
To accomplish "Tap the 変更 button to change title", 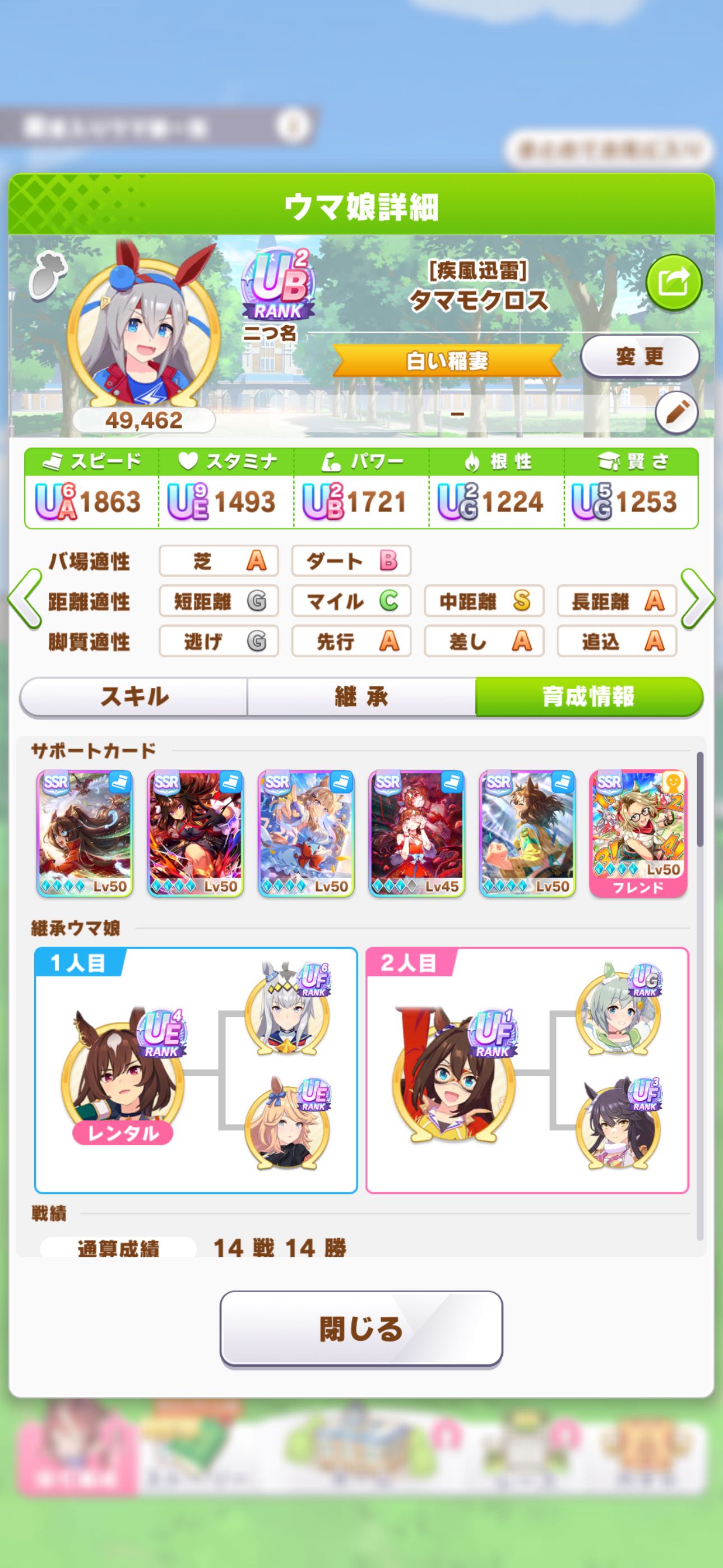I will (639, 356).
